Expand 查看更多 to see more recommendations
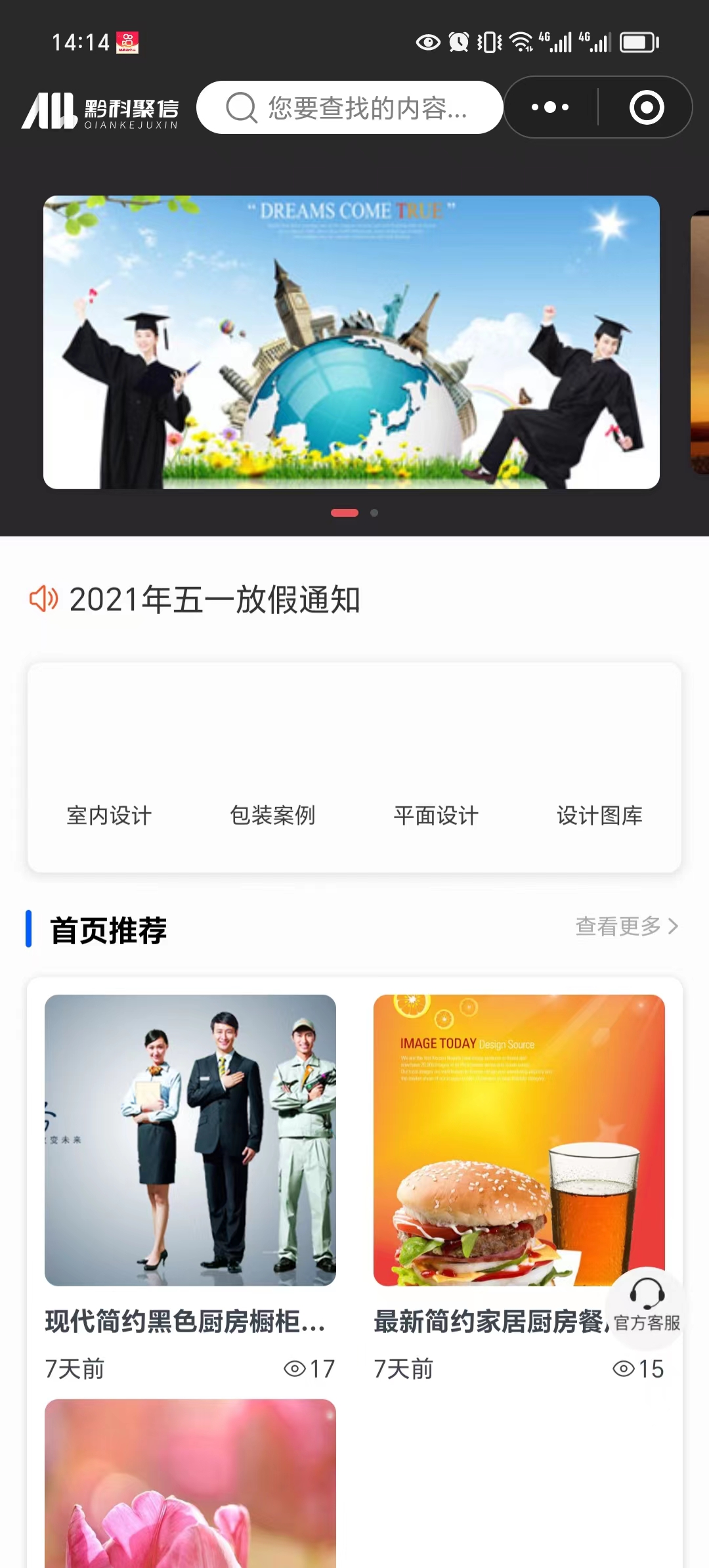Viewport: 709px width, 1568px height. [617, 927]
